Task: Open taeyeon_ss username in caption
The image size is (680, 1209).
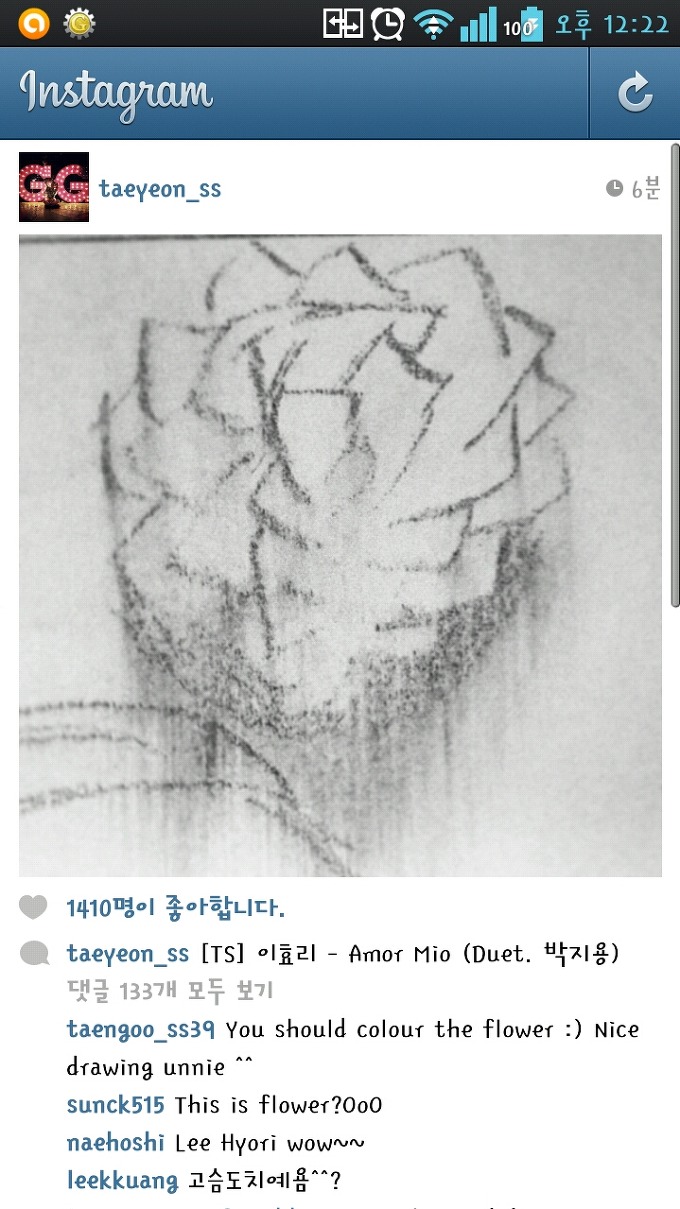Action: tap(128, 954)
